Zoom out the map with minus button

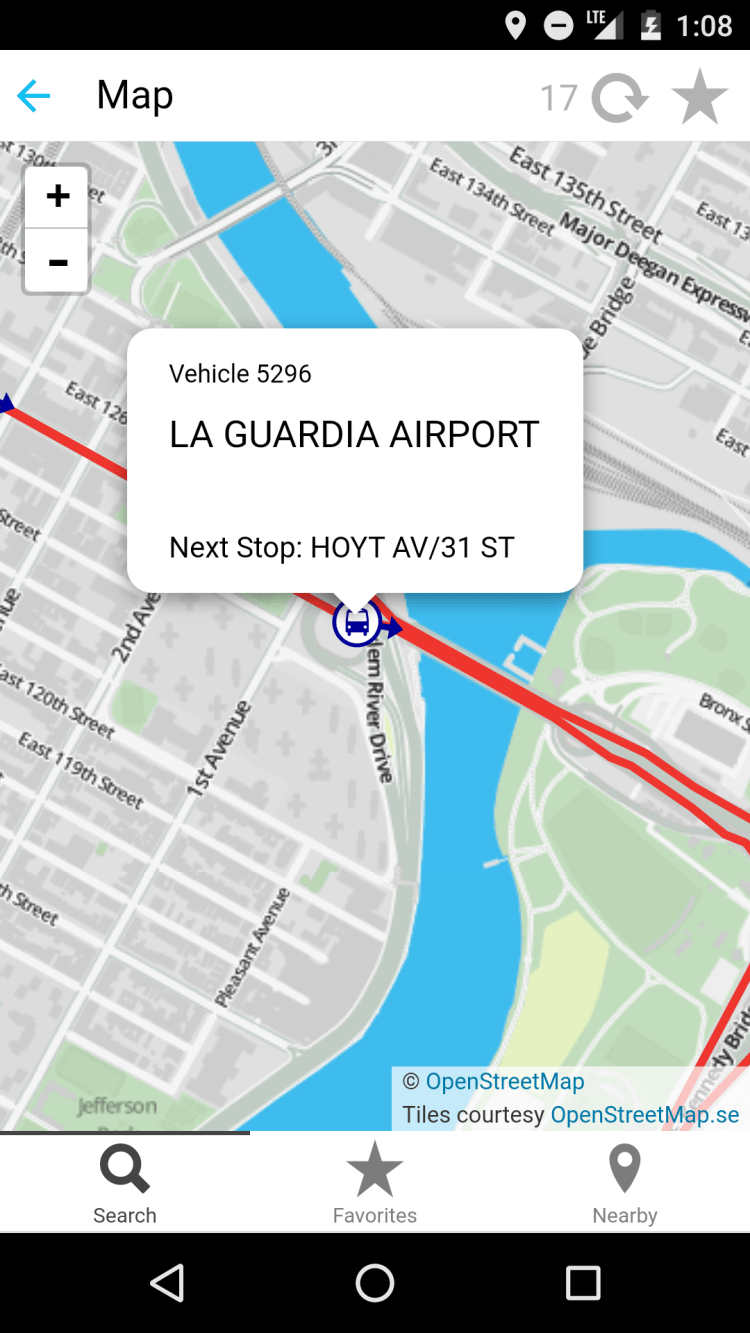[58, 262]
